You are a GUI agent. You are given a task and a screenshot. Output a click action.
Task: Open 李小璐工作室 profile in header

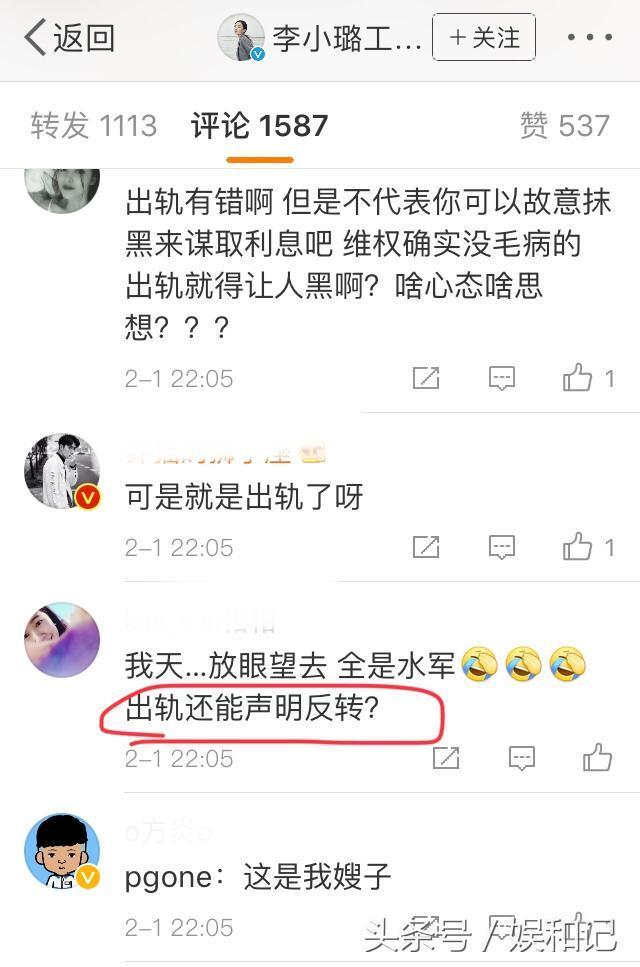tap(320, 38)
